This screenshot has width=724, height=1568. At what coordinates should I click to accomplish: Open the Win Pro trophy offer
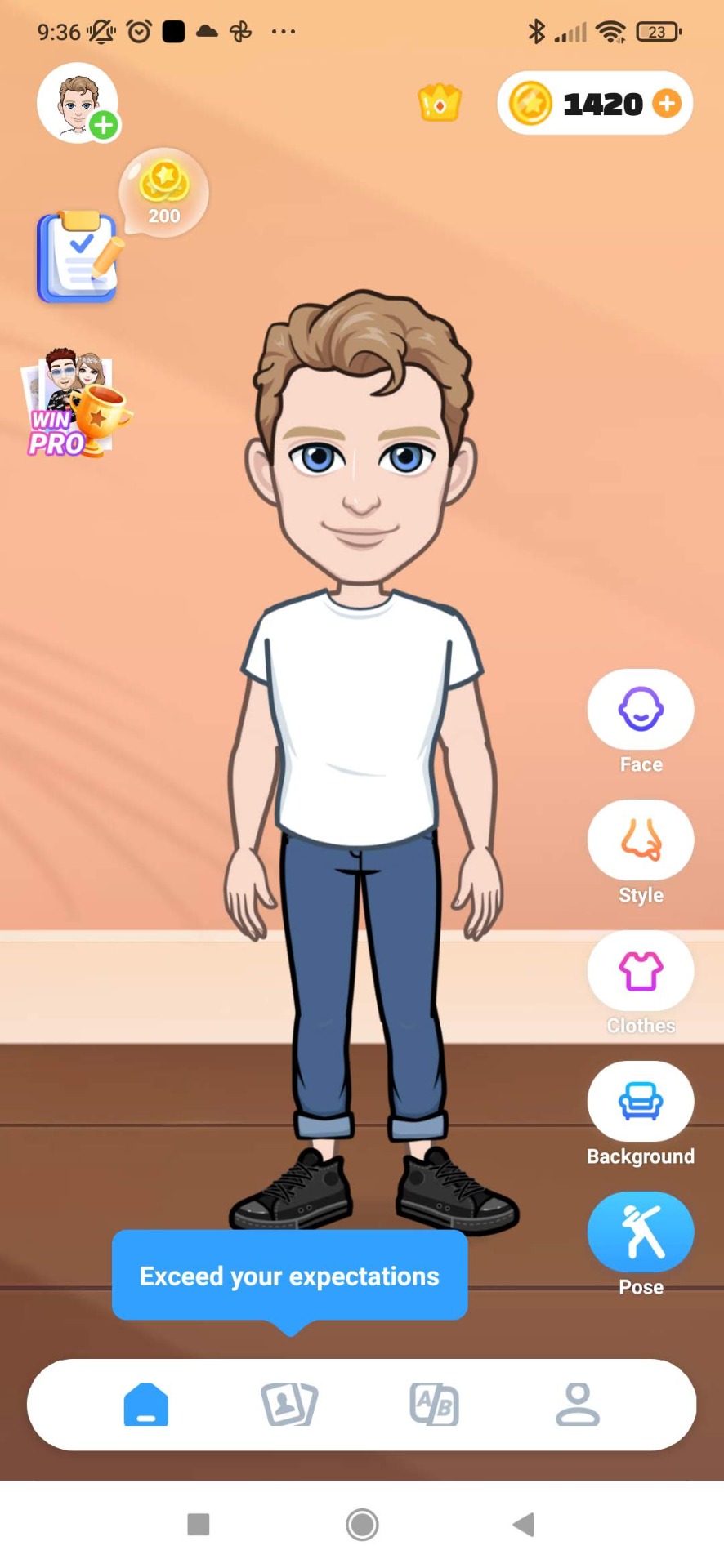(75, 402)
